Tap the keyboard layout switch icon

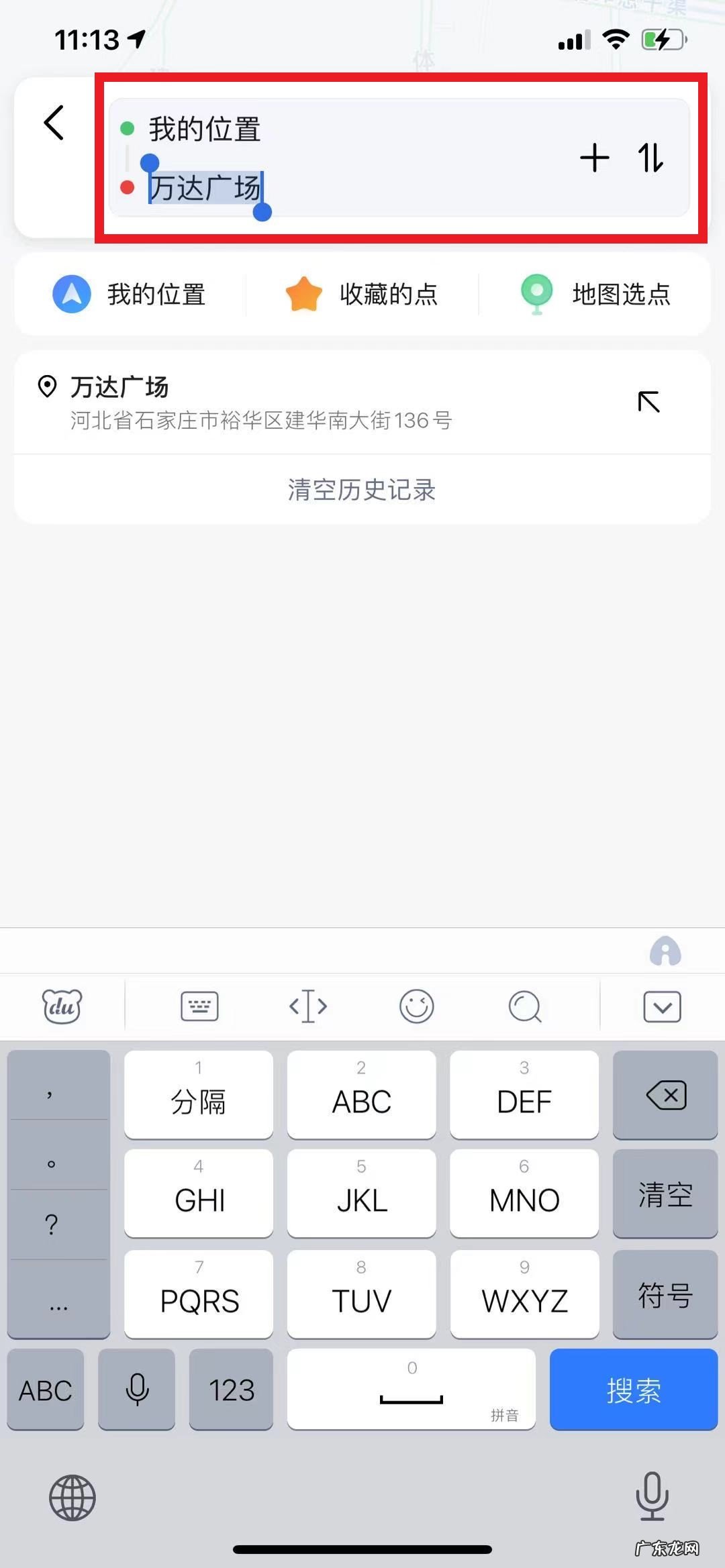(198, 1006)
